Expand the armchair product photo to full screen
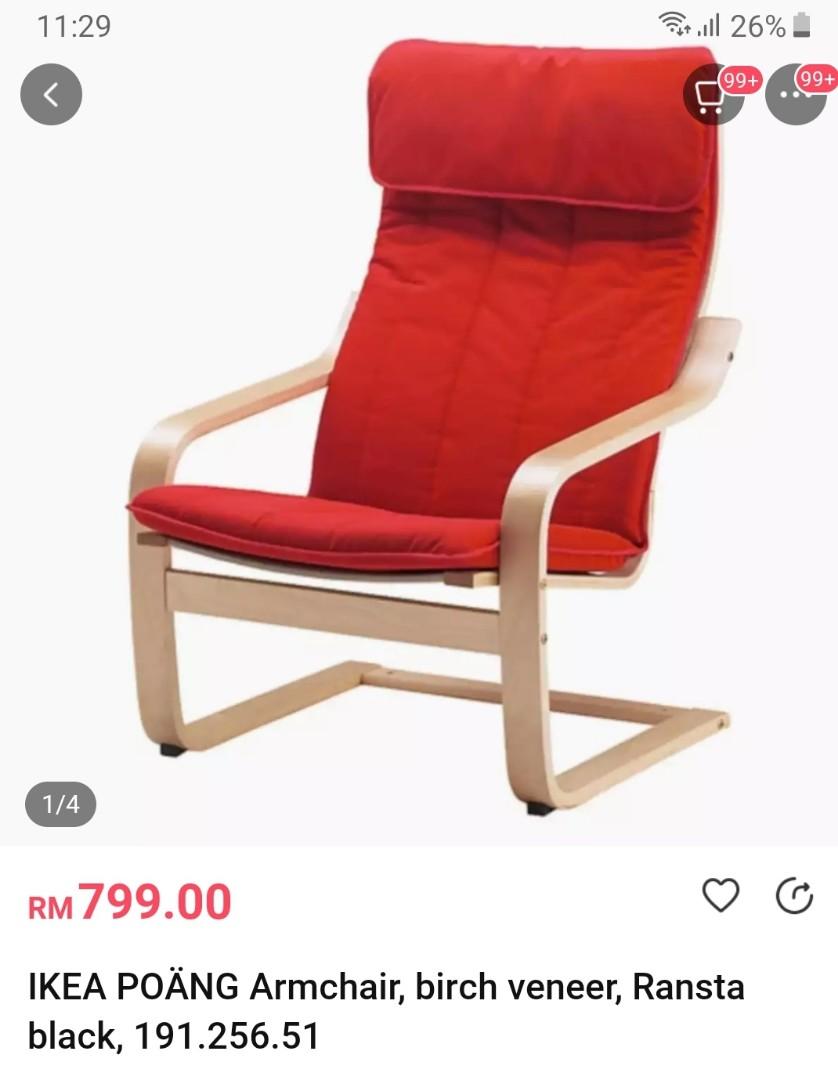 [420, 430]
